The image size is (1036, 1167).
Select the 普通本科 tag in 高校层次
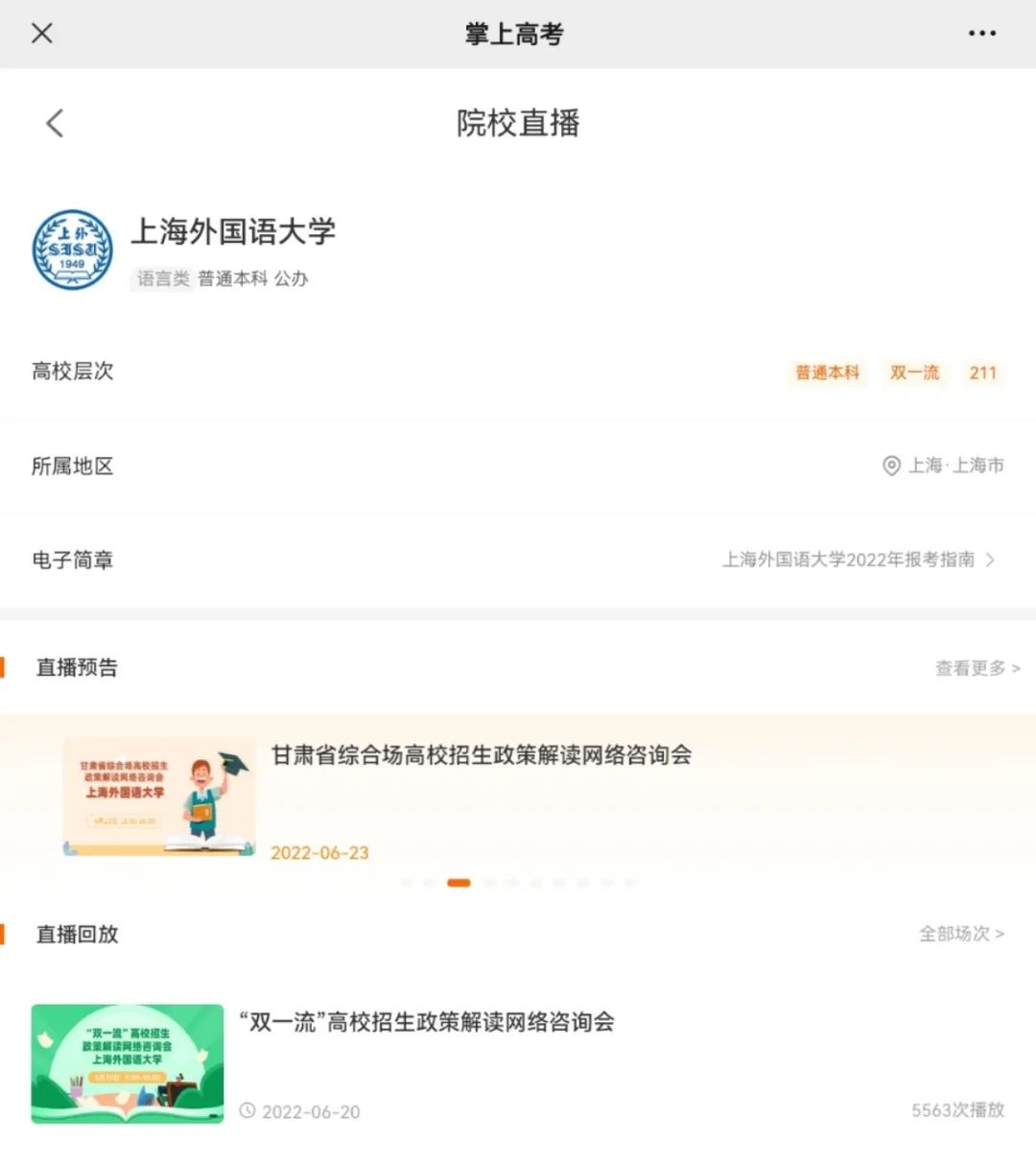[827, 373]
